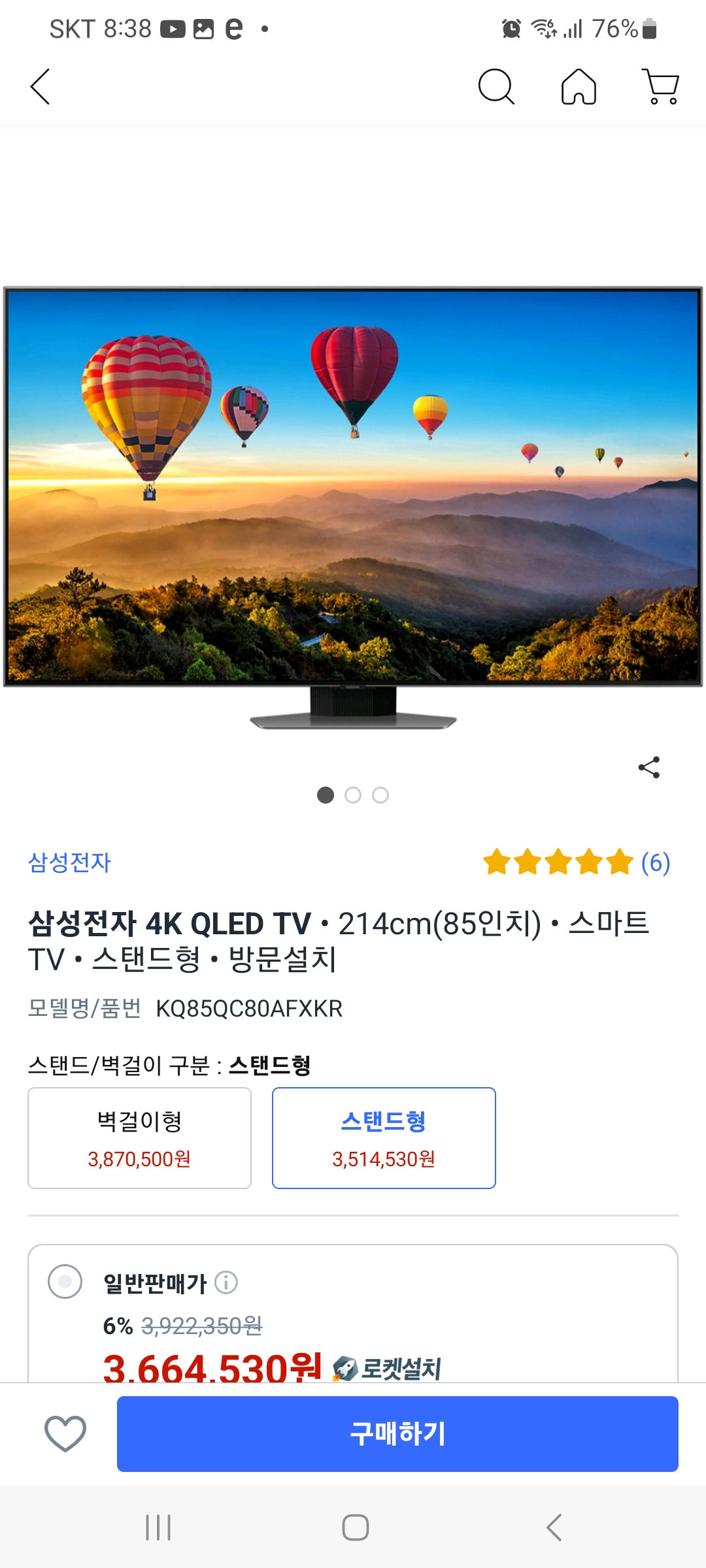The height and width of the screenshot is (1568, 706).
Task: Open the 삼성전자 brand link
Action: coord(69,862)
